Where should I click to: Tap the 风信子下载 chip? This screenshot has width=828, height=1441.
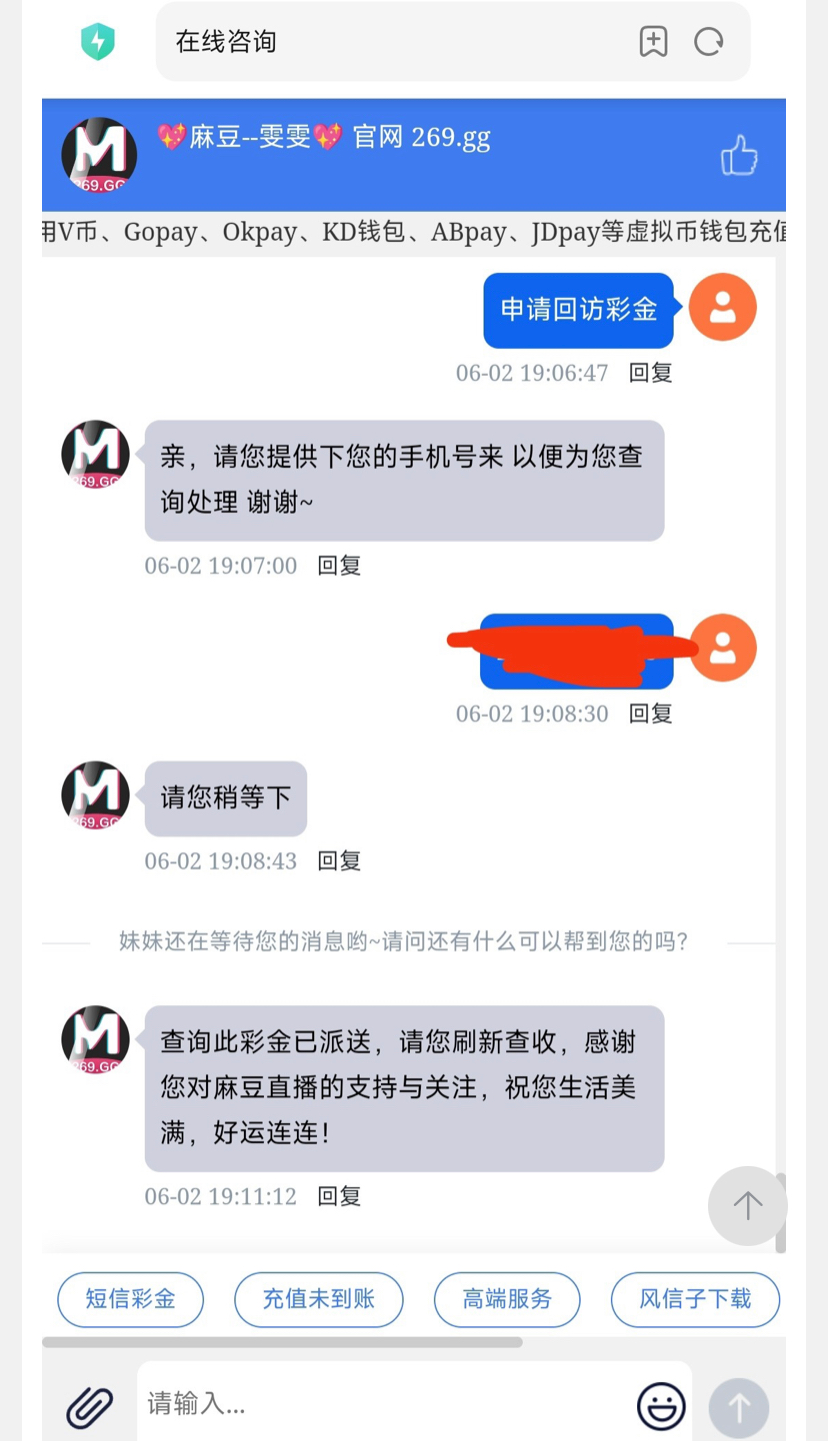[695, 1299]
